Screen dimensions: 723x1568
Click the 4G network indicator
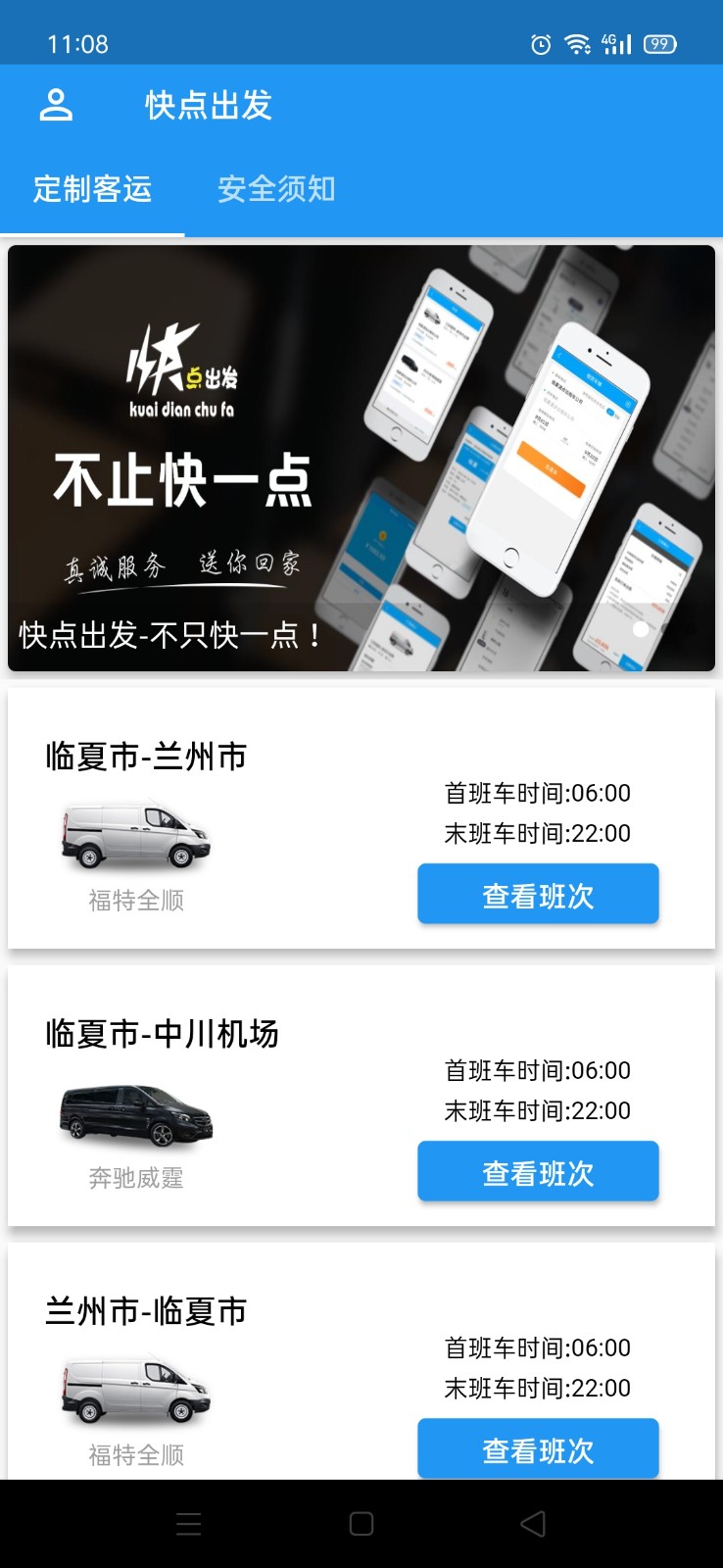click(615, 39)
